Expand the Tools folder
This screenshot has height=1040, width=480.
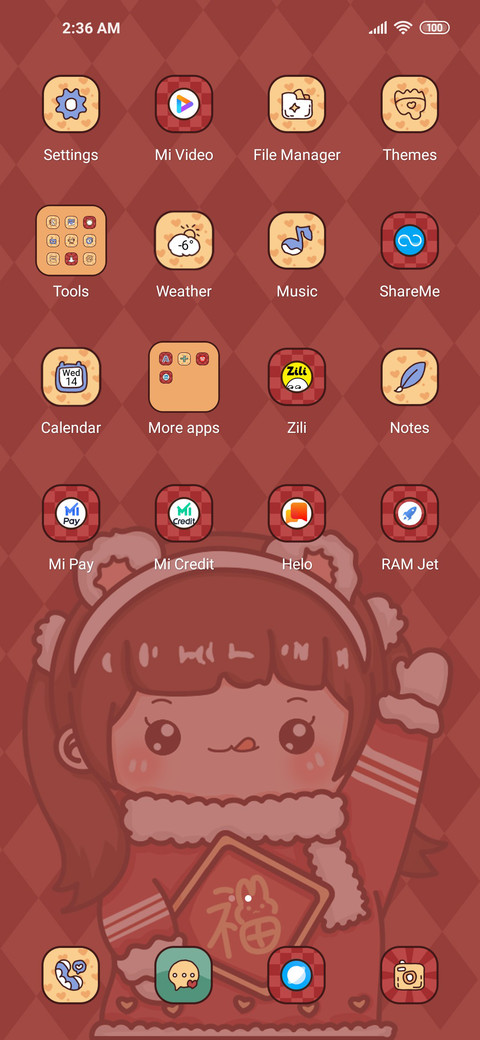point(71,240)
